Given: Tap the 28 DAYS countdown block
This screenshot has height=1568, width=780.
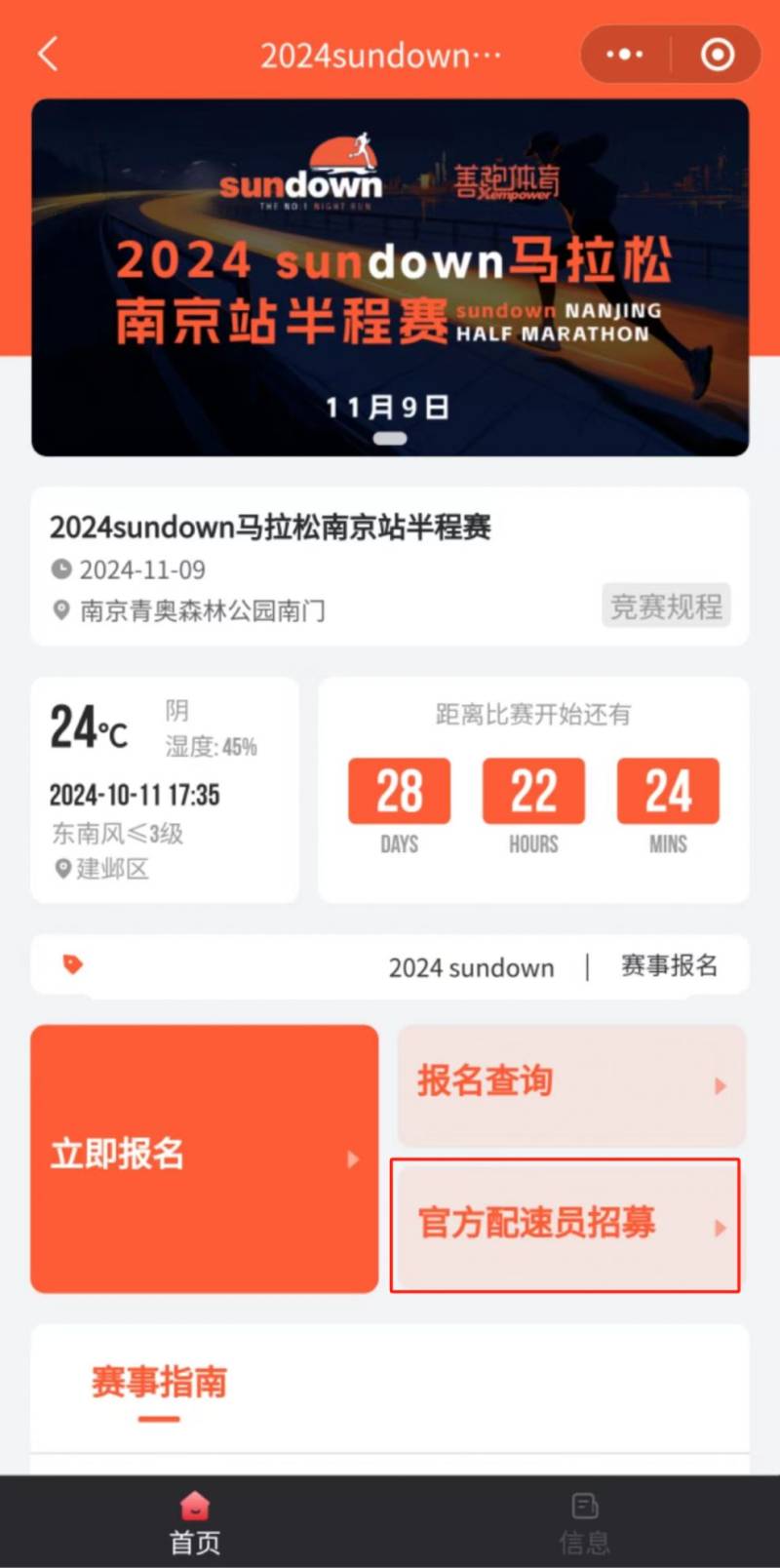Looking at the screenshot, I should (x=399, y=791).
